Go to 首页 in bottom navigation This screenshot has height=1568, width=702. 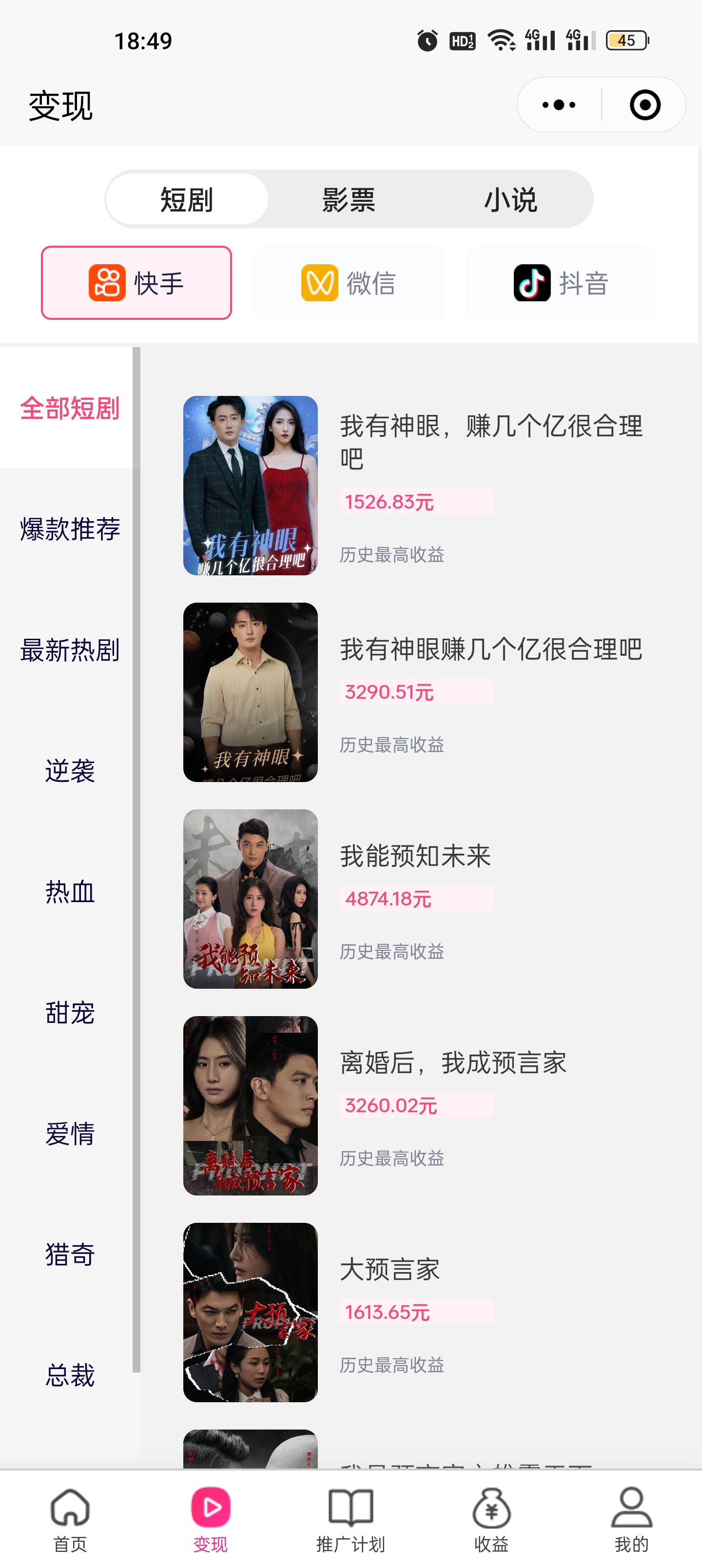pos(70,1519)
